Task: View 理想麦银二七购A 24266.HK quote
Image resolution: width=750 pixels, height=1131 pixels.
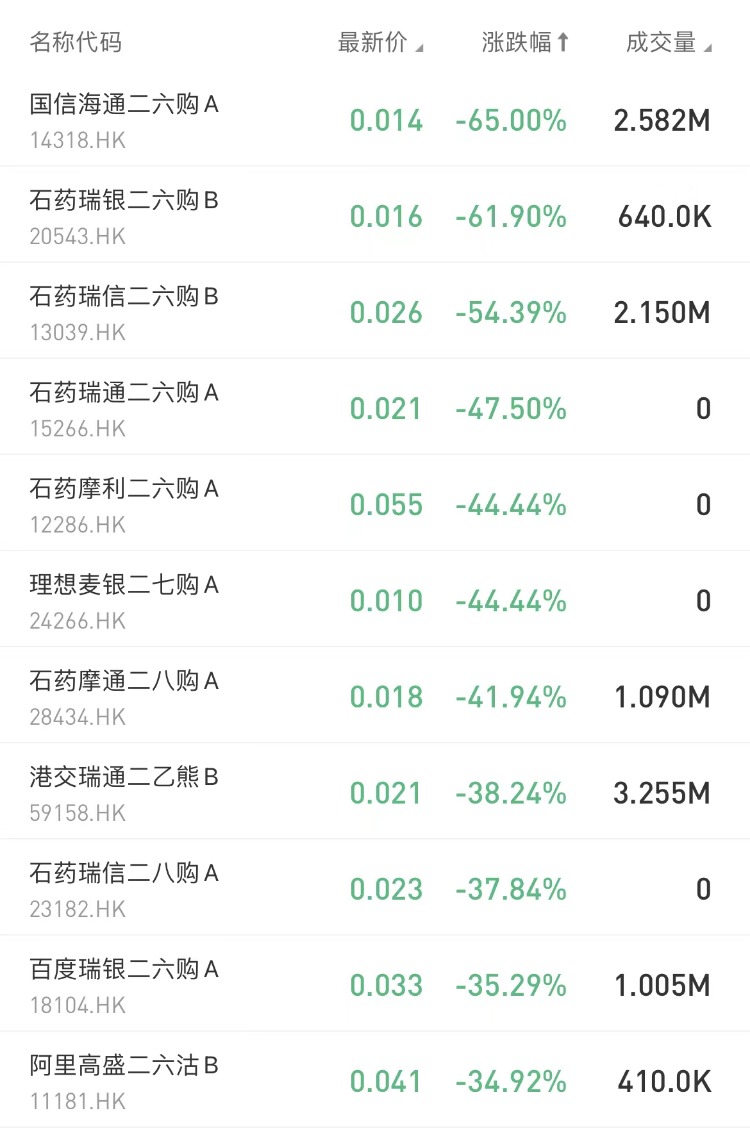Action: point(124,599)
